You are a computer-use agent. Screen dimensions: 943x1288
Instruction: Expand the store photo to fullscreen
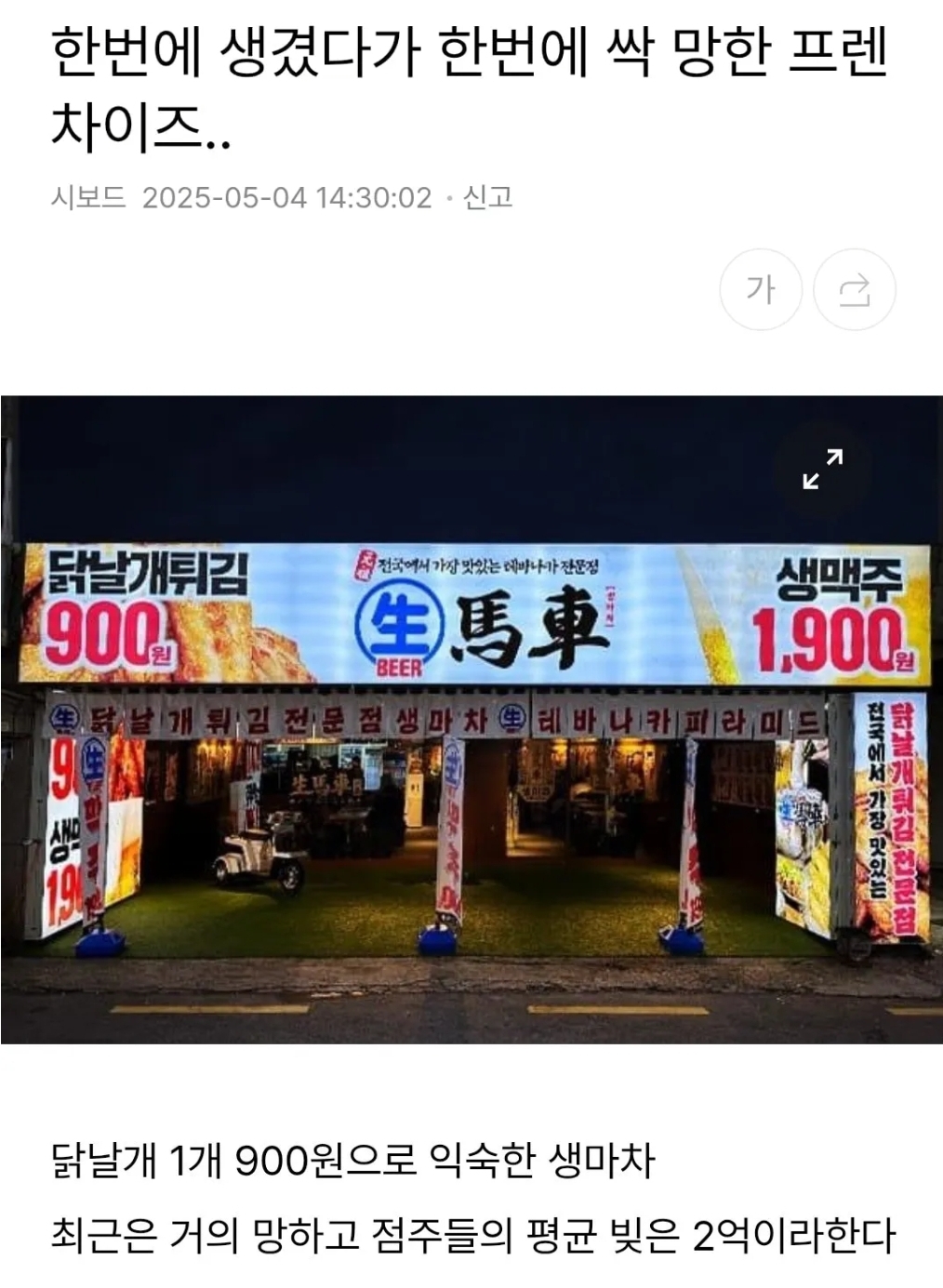point(823,469)
